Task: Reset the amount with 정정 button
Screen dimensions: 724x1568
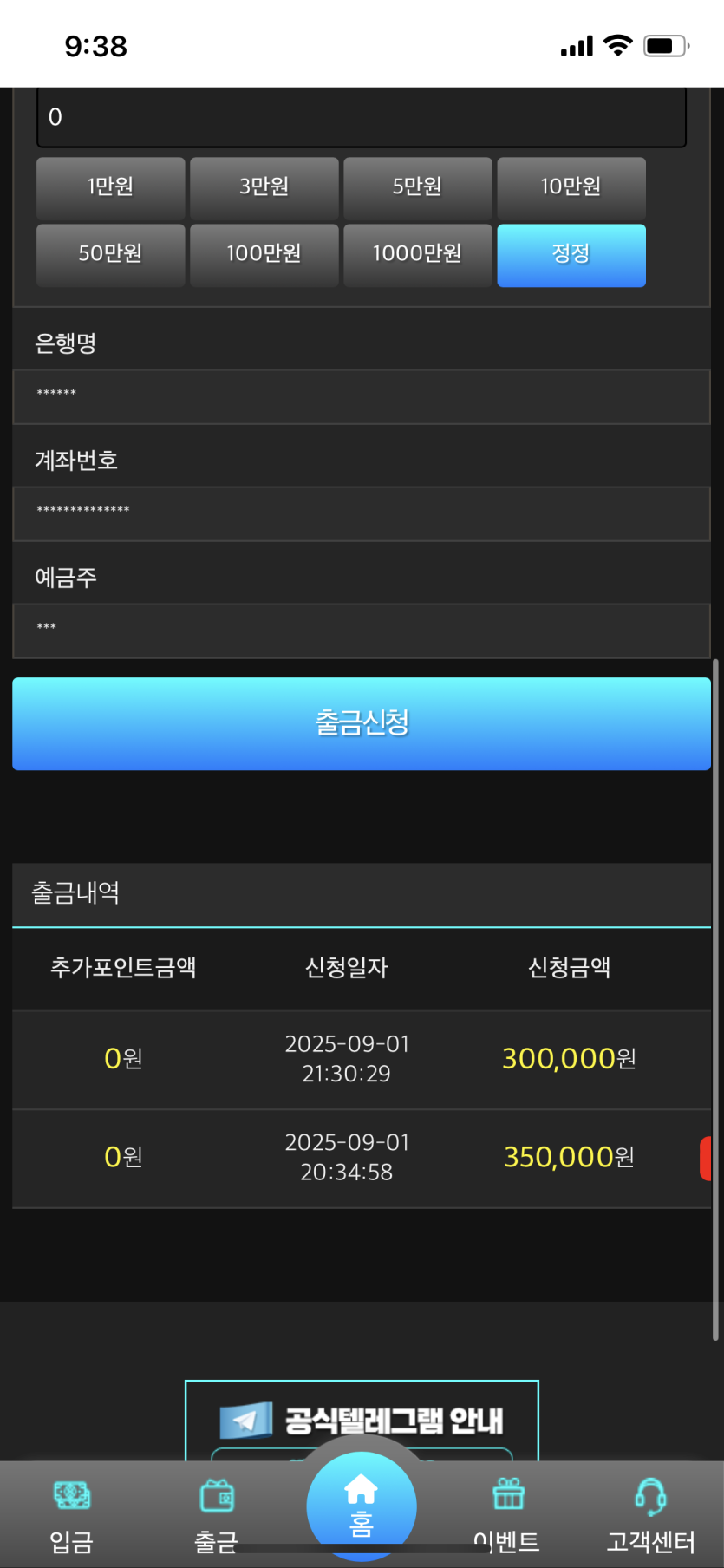Action: 571,254
